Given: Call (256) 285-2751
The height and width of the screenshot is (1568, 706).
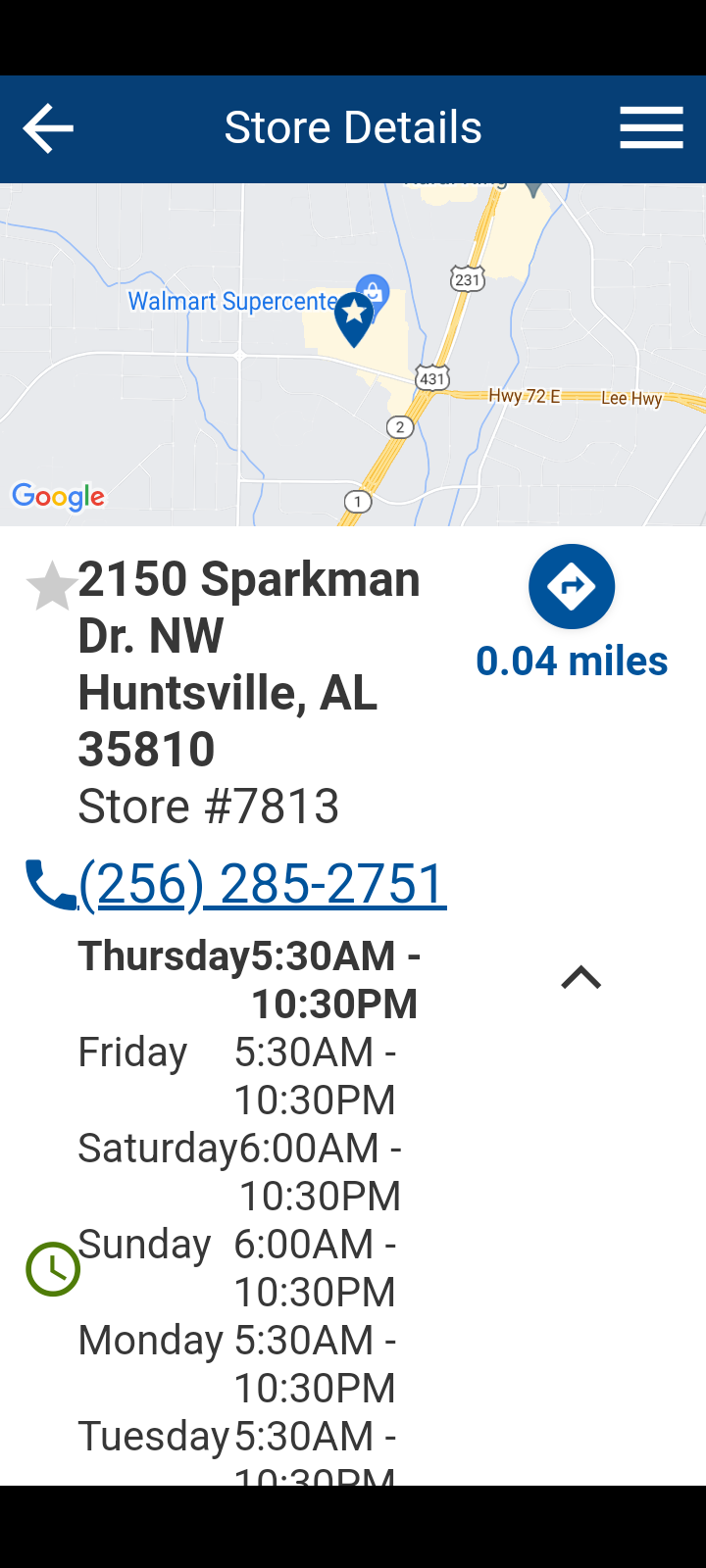Looking at the screenshot, I should (x=262, y=884).
